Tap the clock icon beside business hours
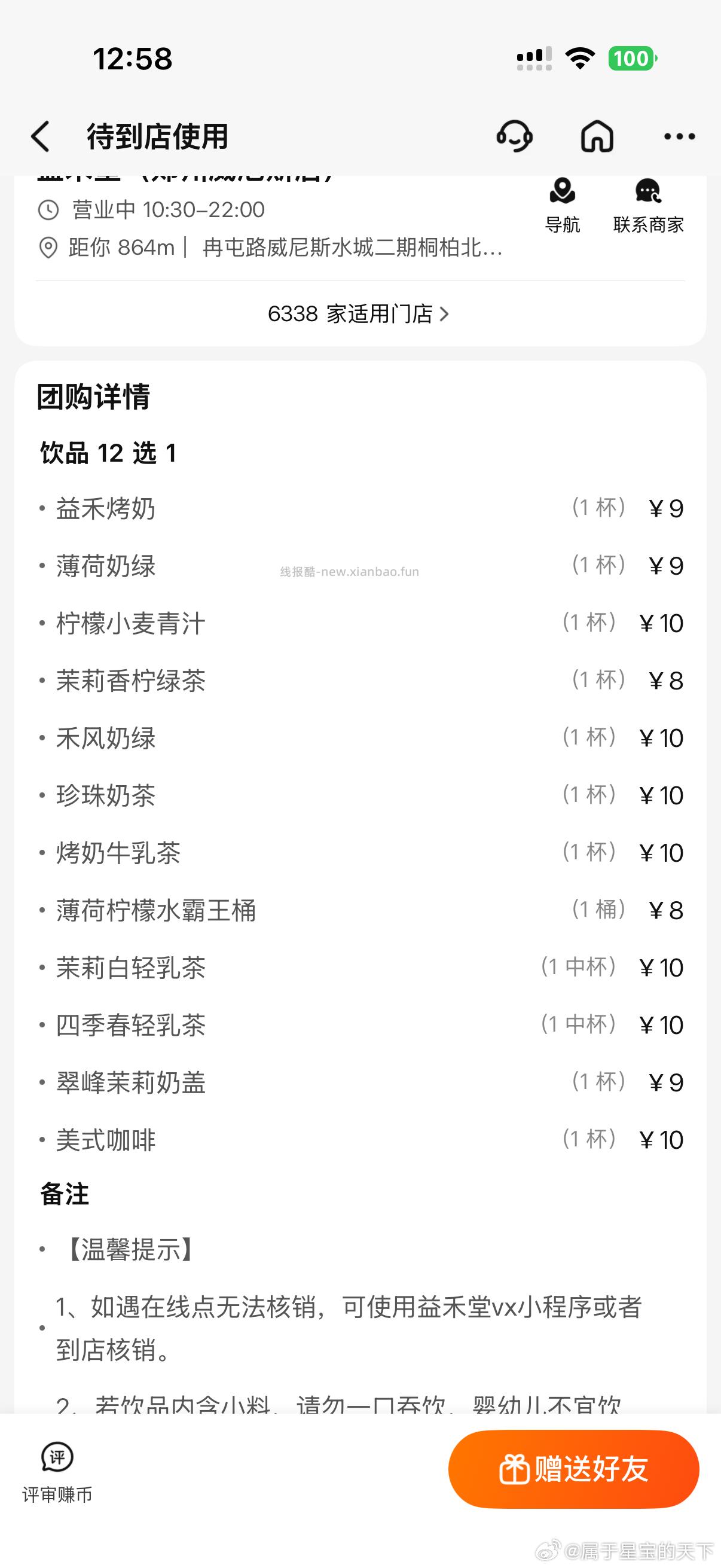The width and height of the screenshot is (721, 1568). (48, 210)
